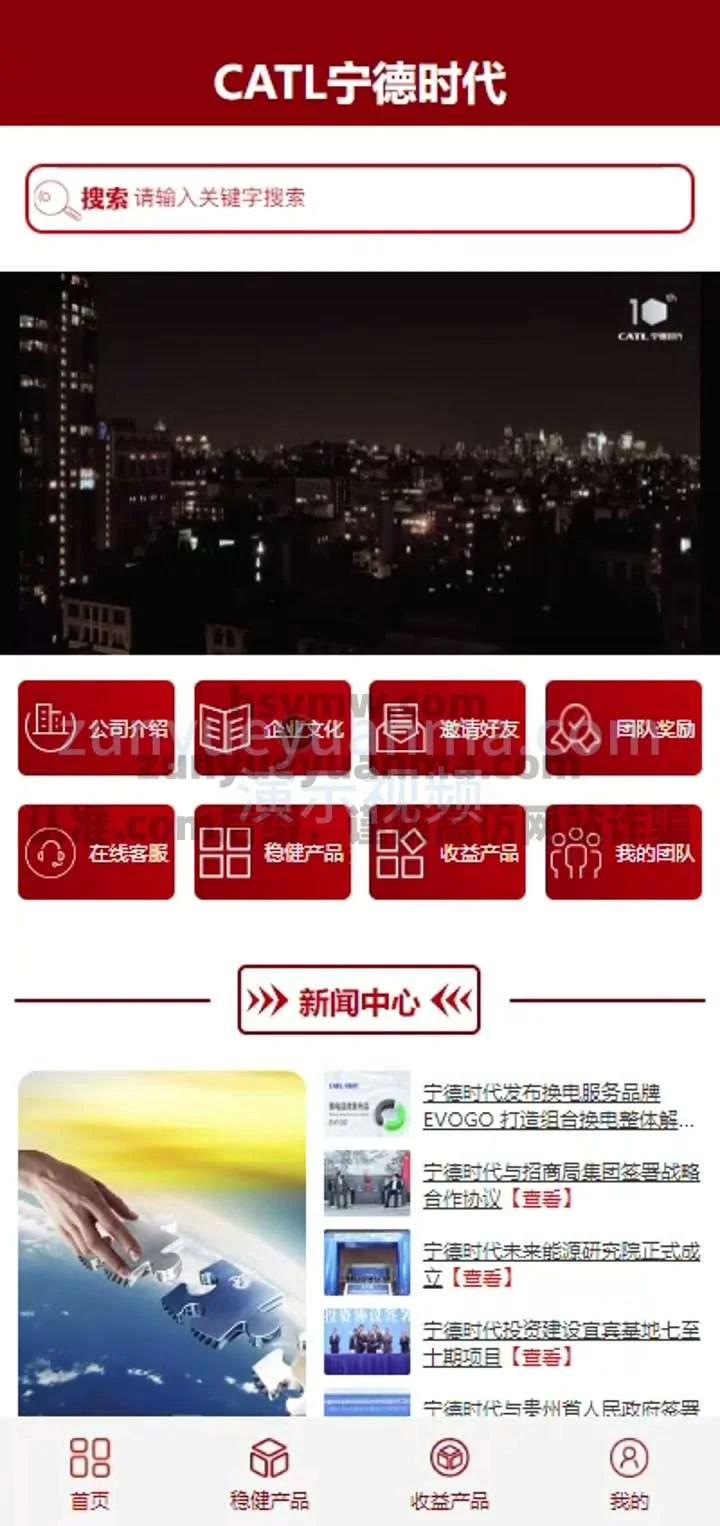Screen dimensions: 720x1526
Task: View 宜宾基地七至十期项目 news
Action: (x=560, y=1343)
